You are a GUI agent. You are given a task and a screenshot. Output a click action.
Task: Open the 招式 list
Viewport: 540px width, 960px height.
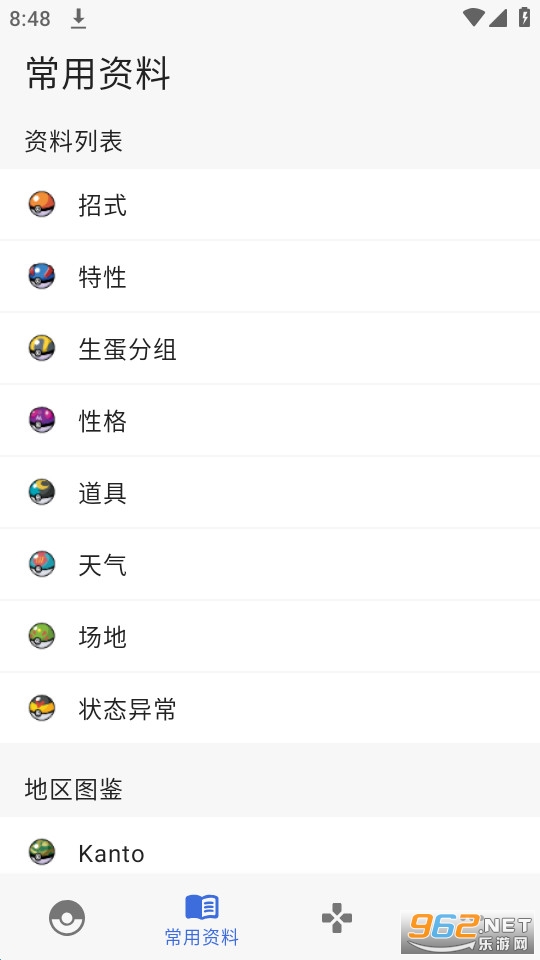tap(270, 204)
